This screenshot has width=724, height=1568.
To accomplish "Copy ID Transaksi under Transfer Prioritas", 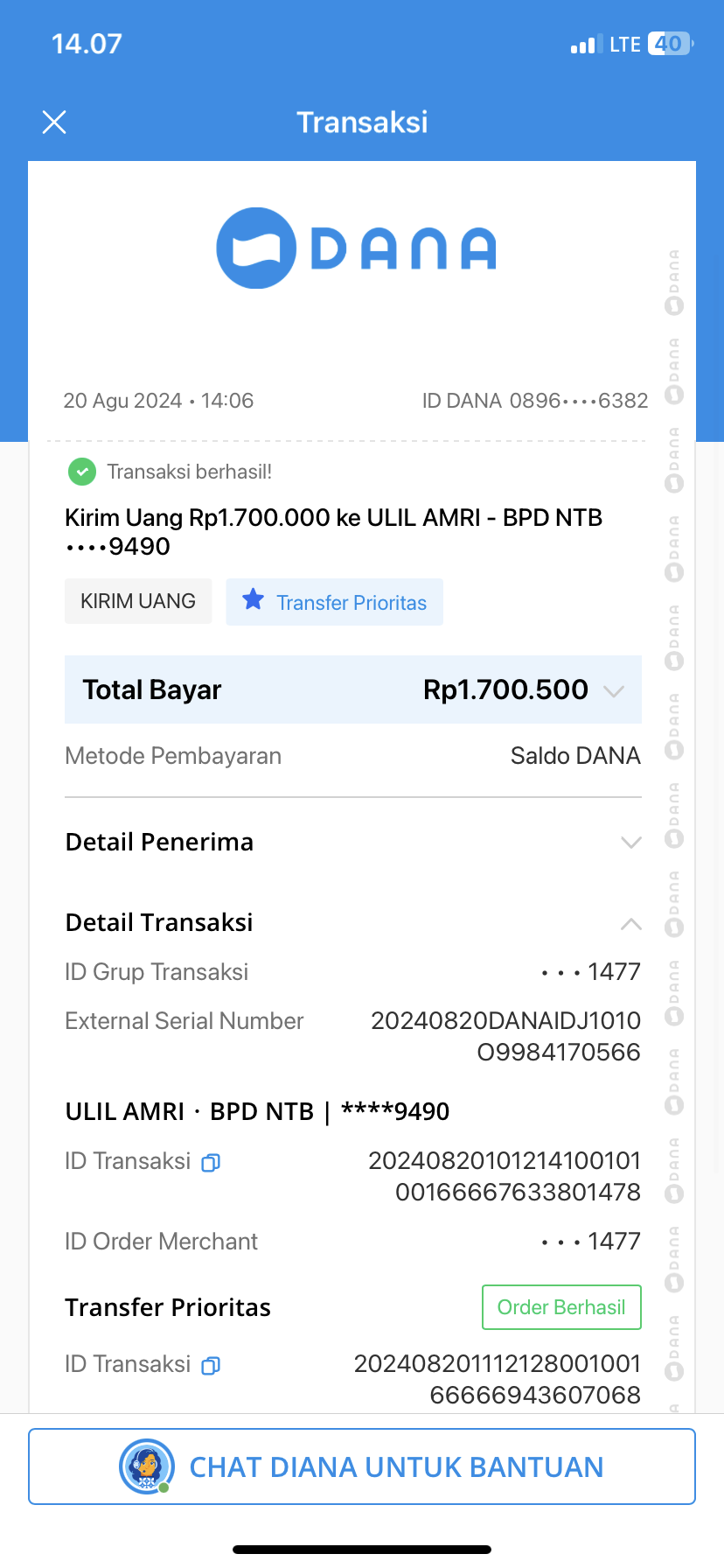I will [211, 1366].
